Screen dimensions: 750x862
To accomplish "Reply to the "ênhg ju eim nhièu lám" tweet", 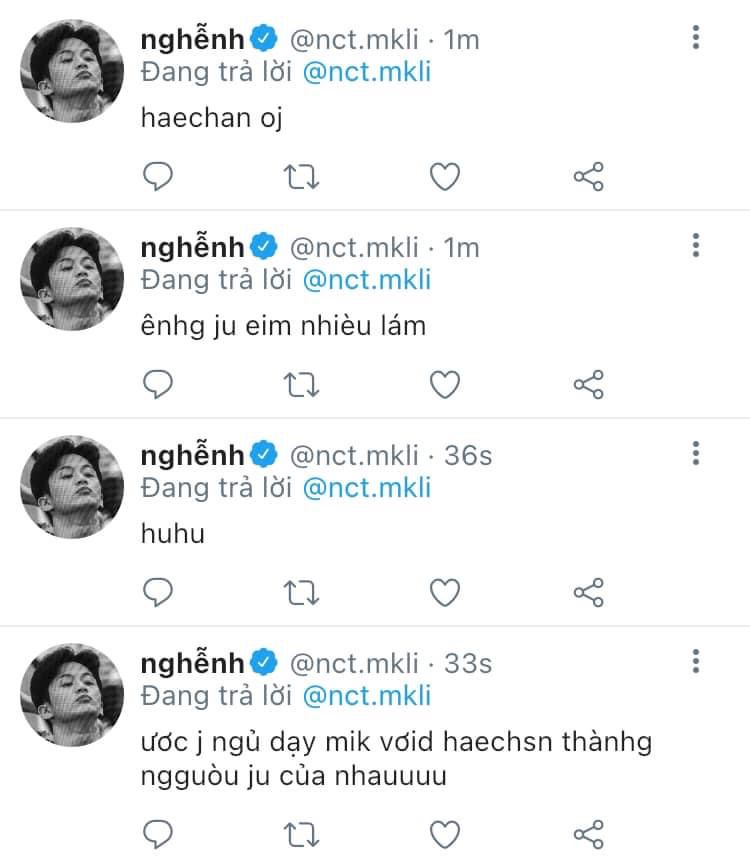I will 159,384.
